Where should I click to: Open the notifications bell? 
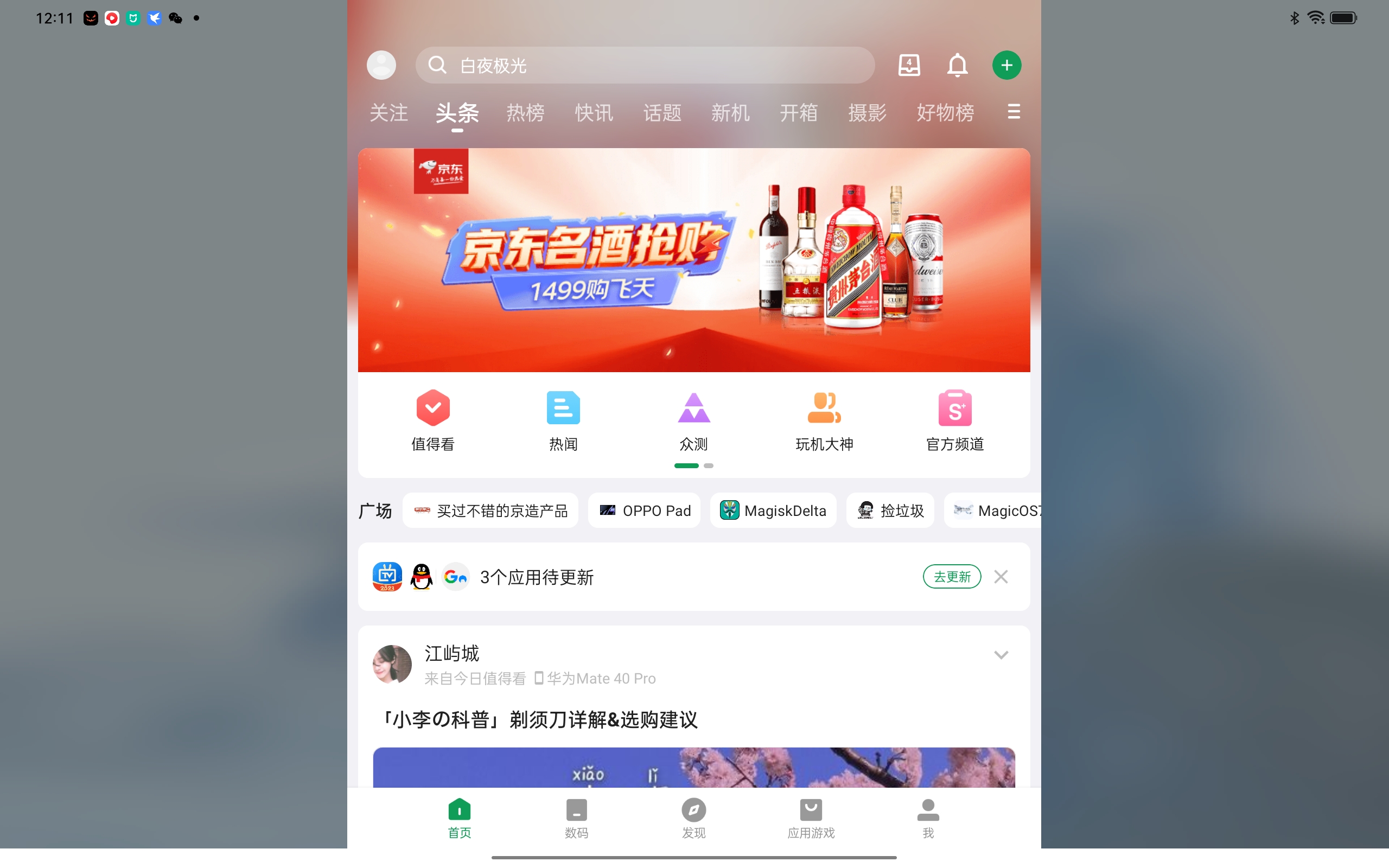tap(957, 65)
